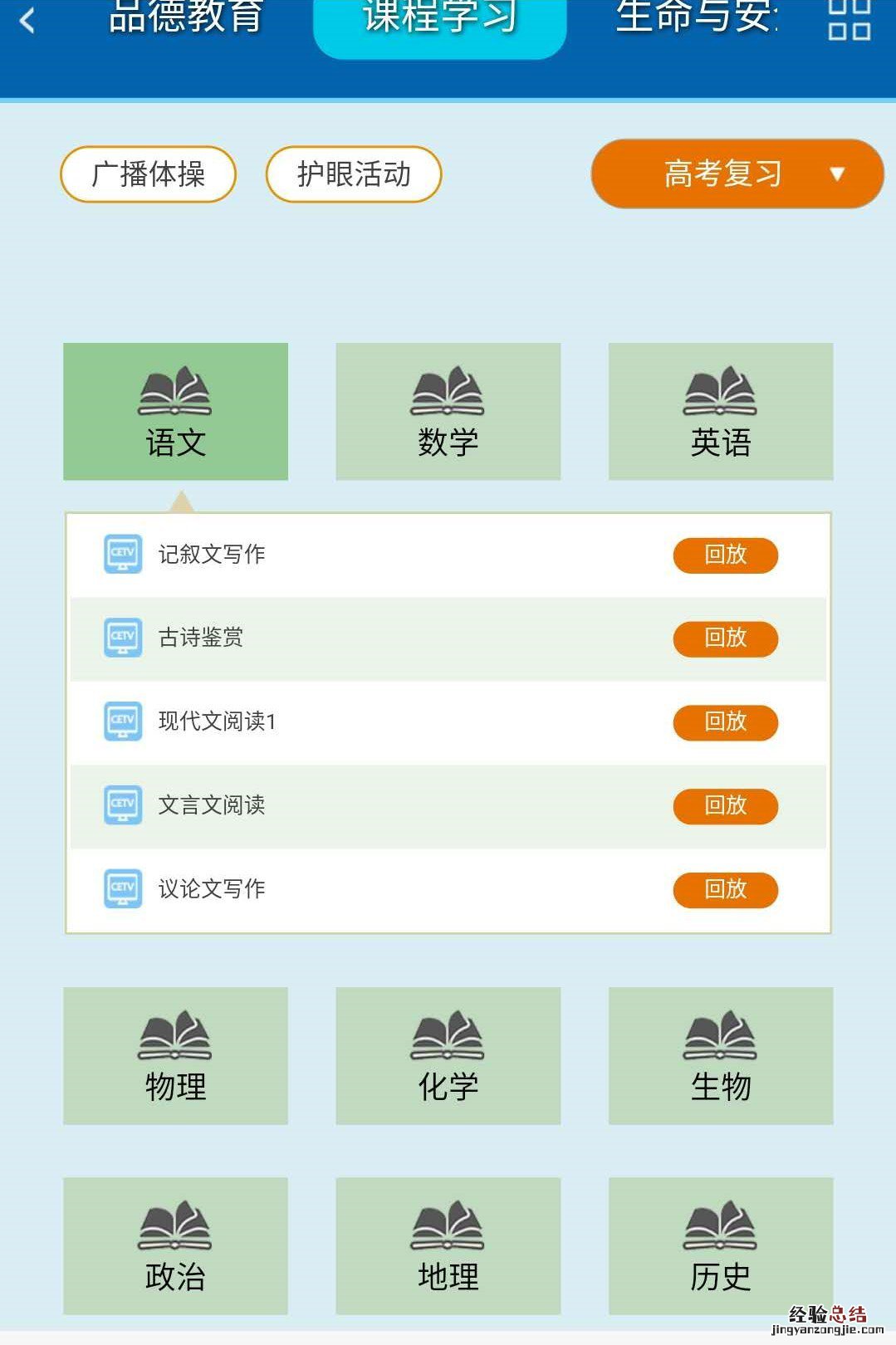Open the 生物 subject tile
Screen dimensions: 896x1345
click(x=721, y=1056)
